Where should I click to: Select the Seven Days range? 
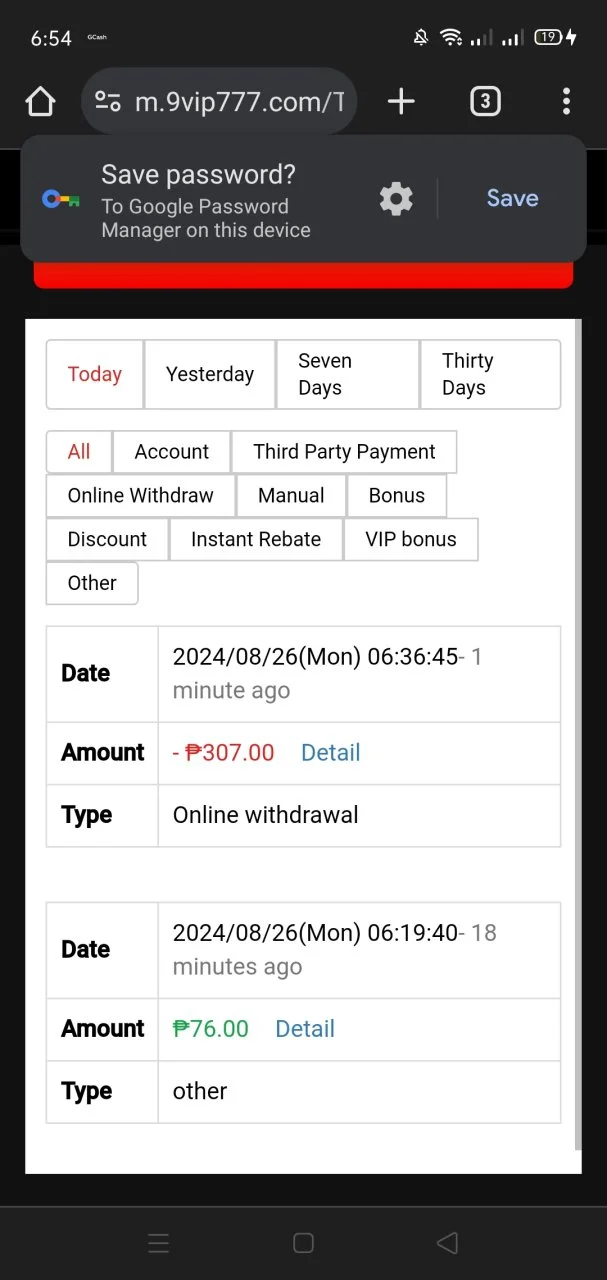[347, 374]
